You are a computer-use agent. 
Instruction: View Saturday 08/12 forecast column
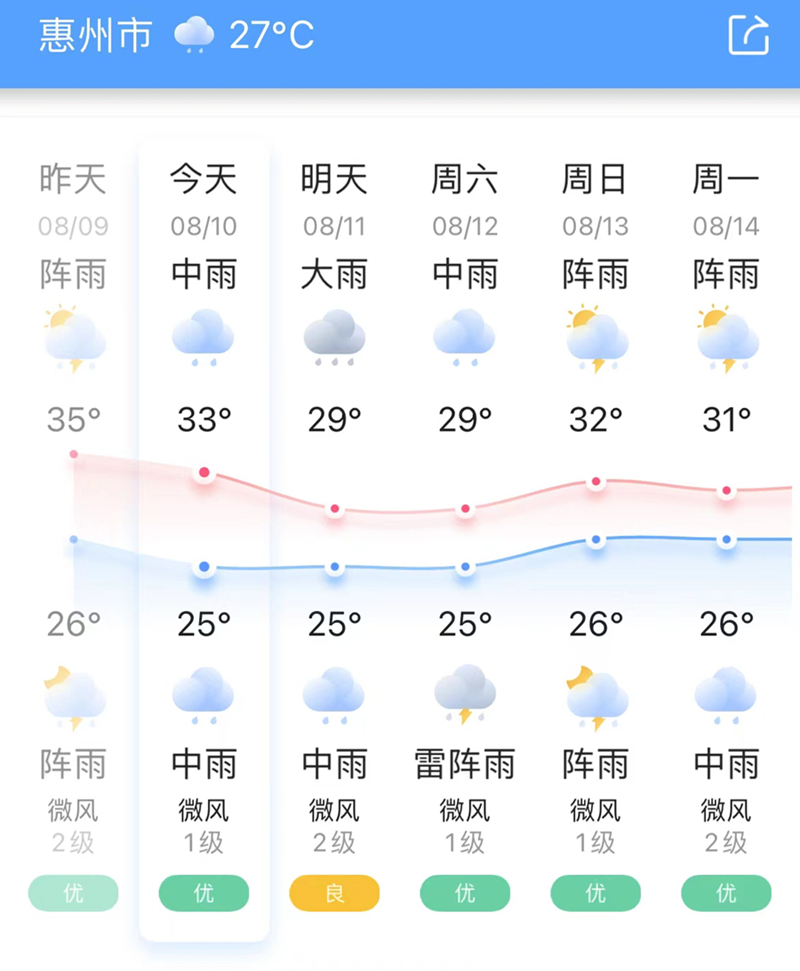coord(465,200)
